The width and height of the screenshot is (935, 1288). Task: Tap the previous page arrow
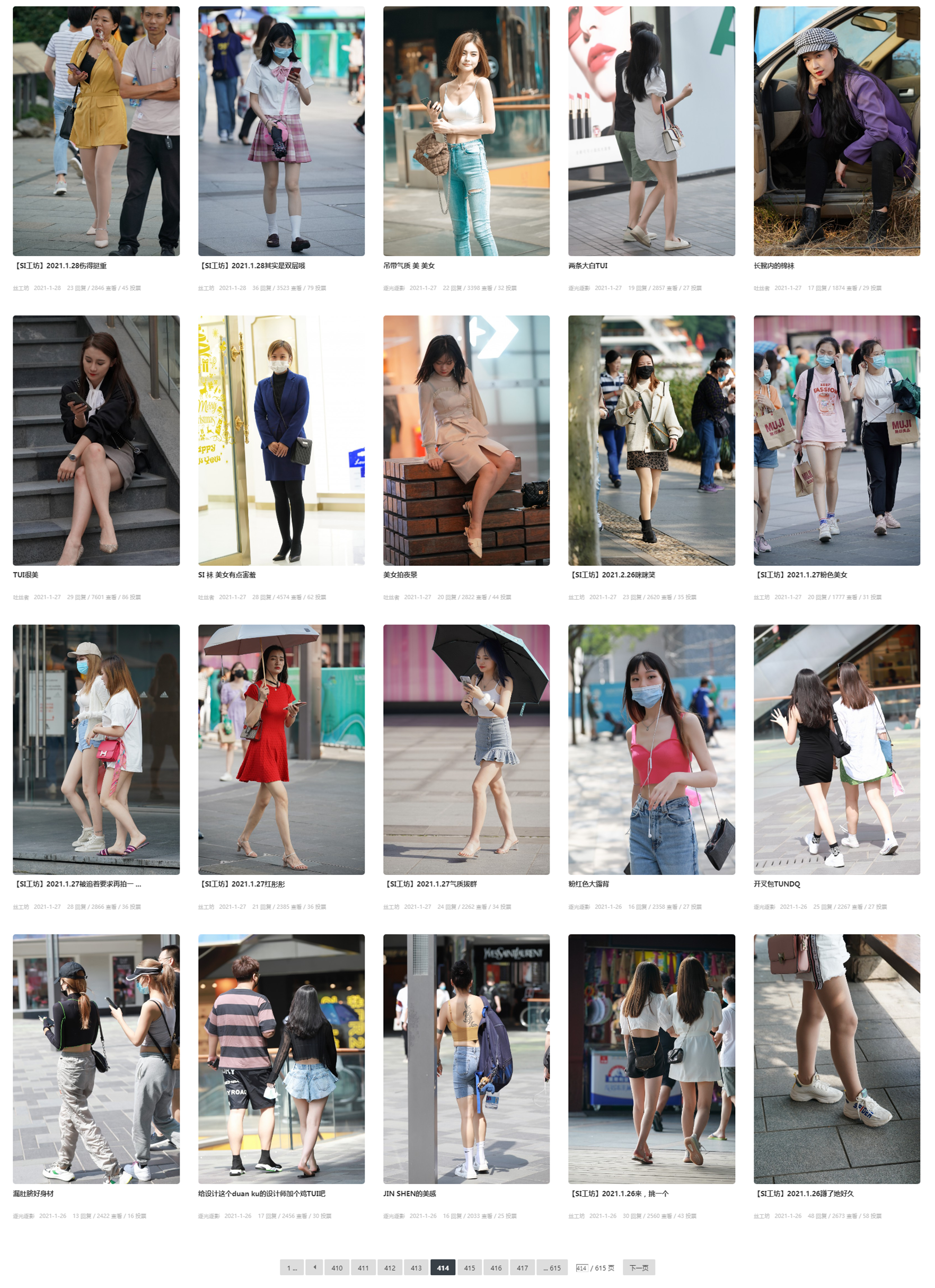314,1267
